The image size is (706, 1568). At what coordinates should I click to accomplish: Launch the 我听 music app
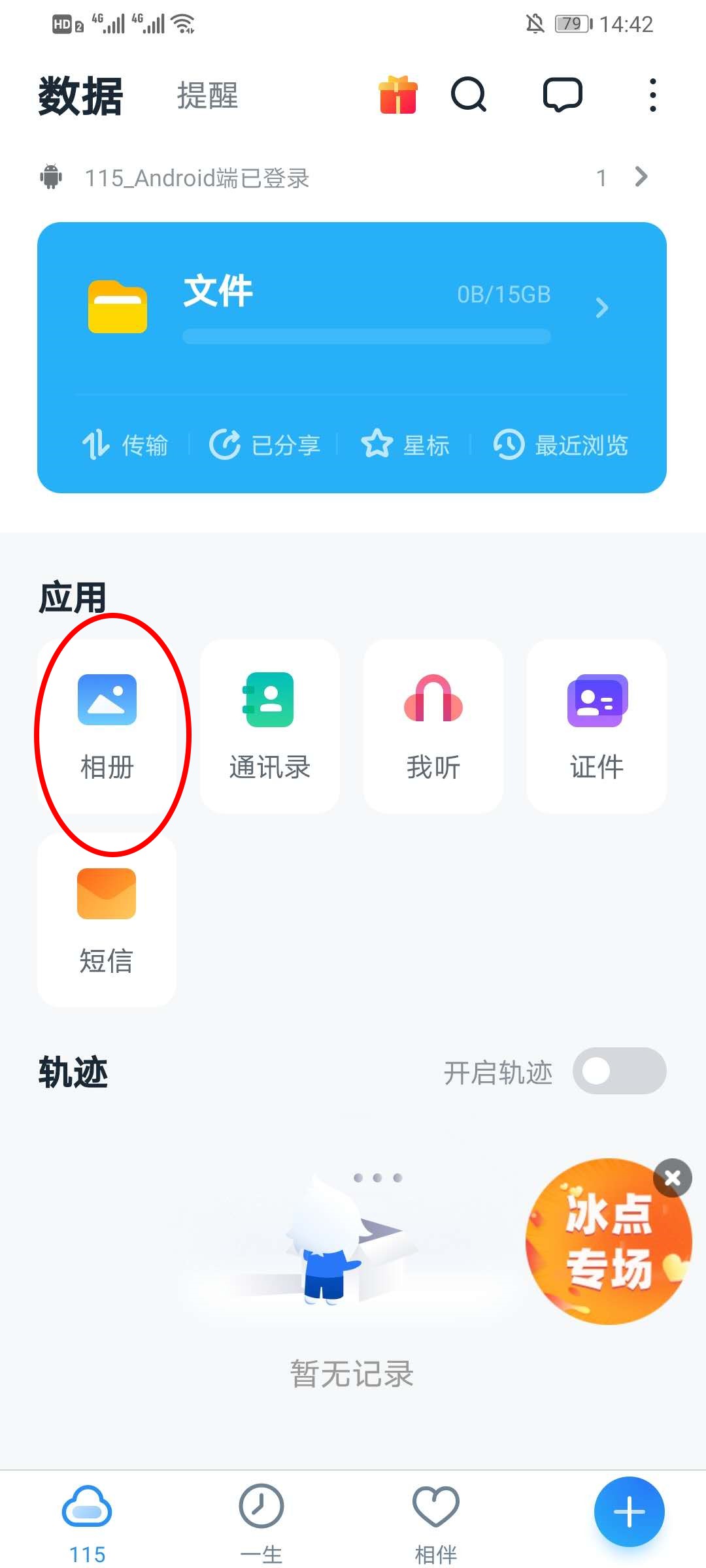[x=433, y=726]
